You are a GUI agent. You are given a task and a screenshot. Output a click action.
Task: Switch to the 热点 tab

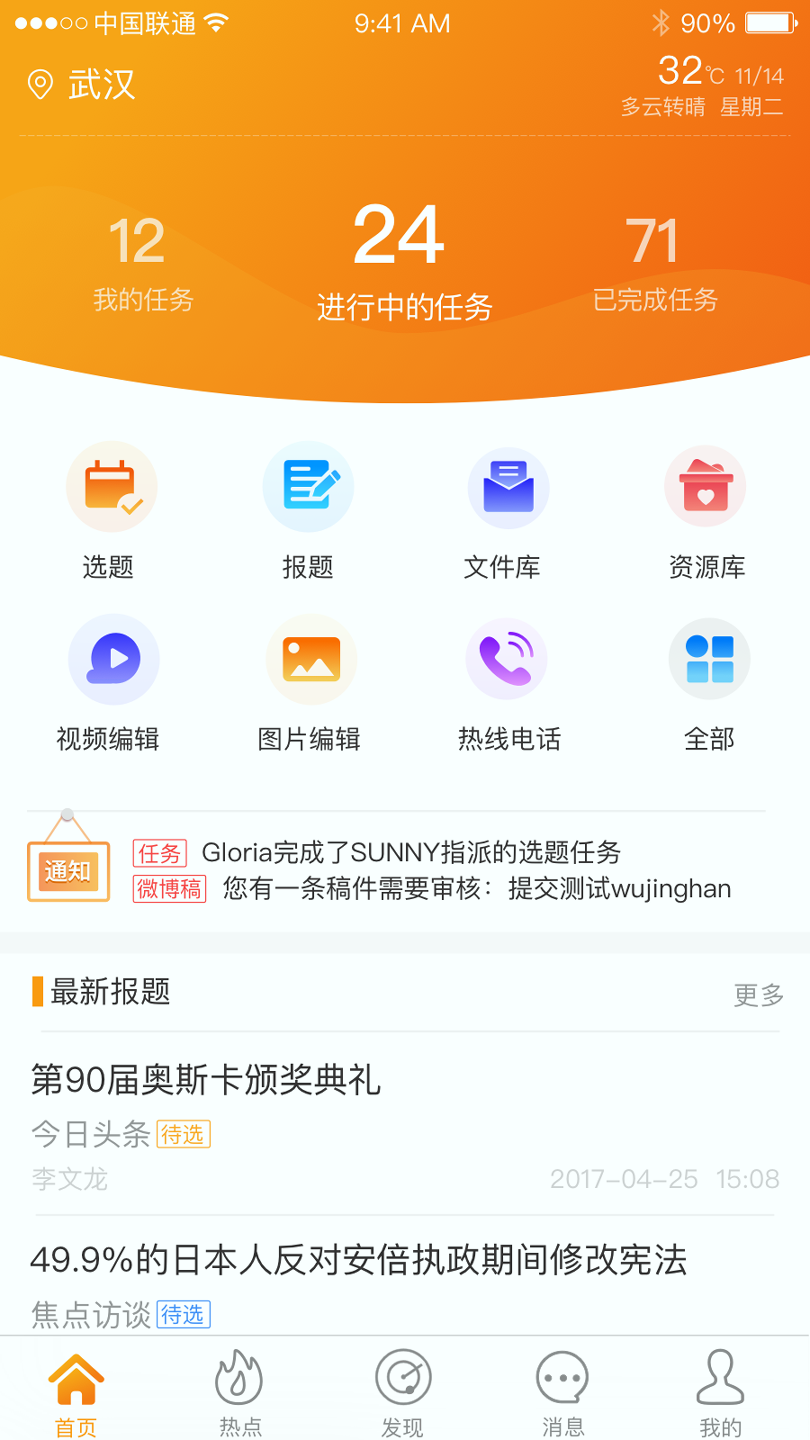240,1392
